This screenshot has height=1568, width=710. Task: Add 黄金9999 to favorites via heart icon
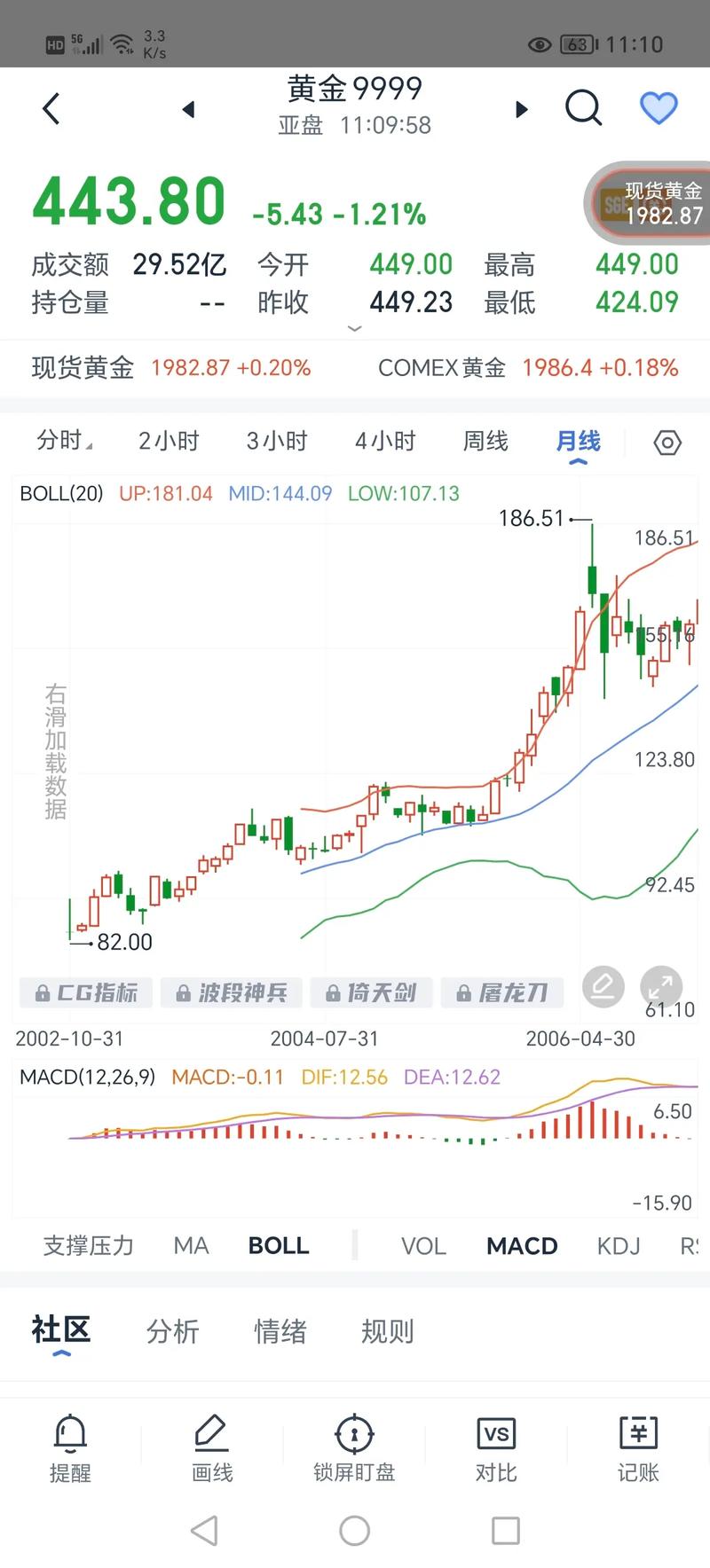tap(659, 108)
